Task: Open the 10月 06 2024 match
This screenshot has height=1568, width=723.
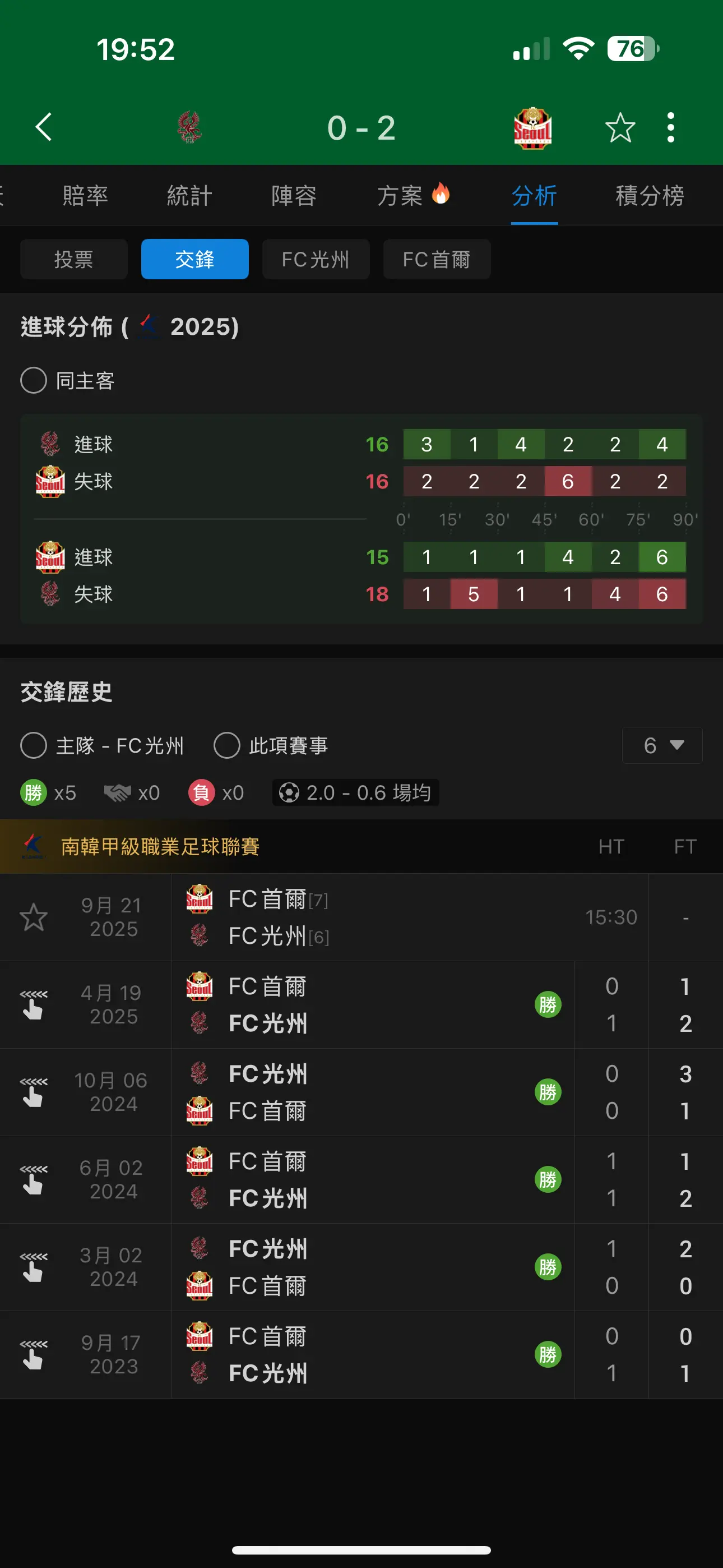Action: (361, 1092)
